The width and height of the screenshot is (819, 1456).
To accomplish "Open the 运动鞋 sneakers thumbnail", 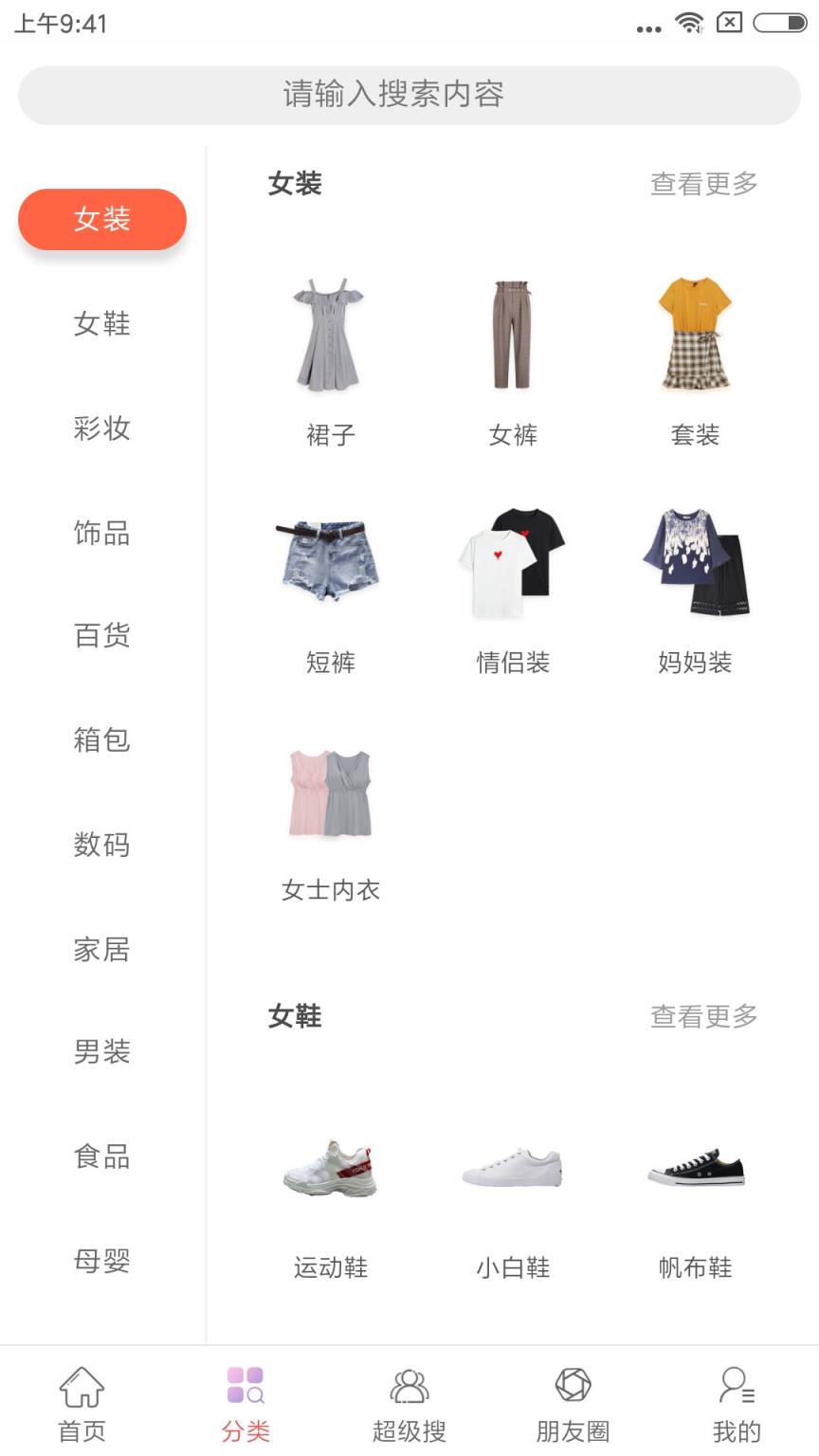I will [330, 1168].
